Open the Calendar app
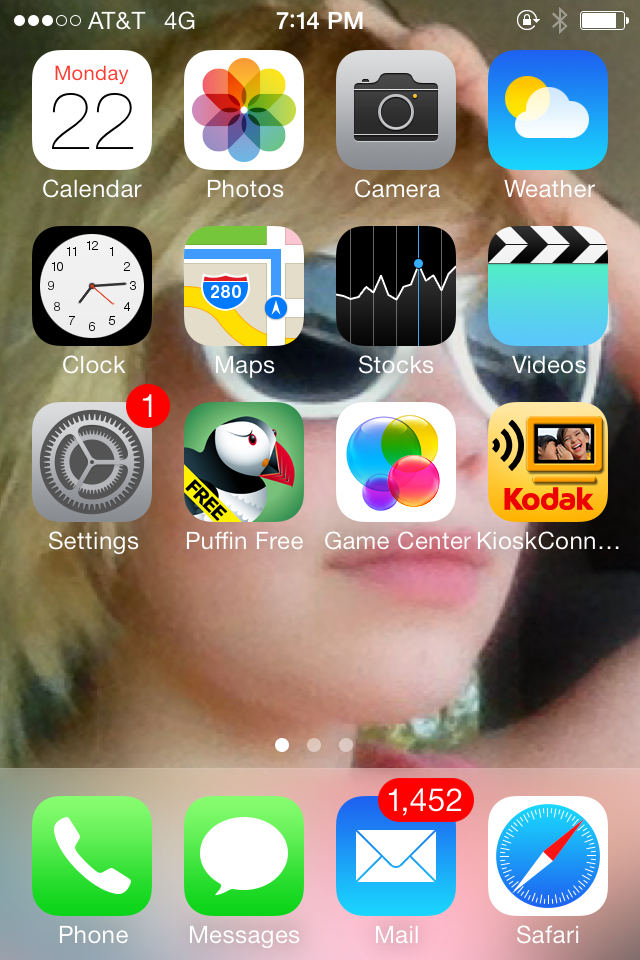 (x=92, y=110)
